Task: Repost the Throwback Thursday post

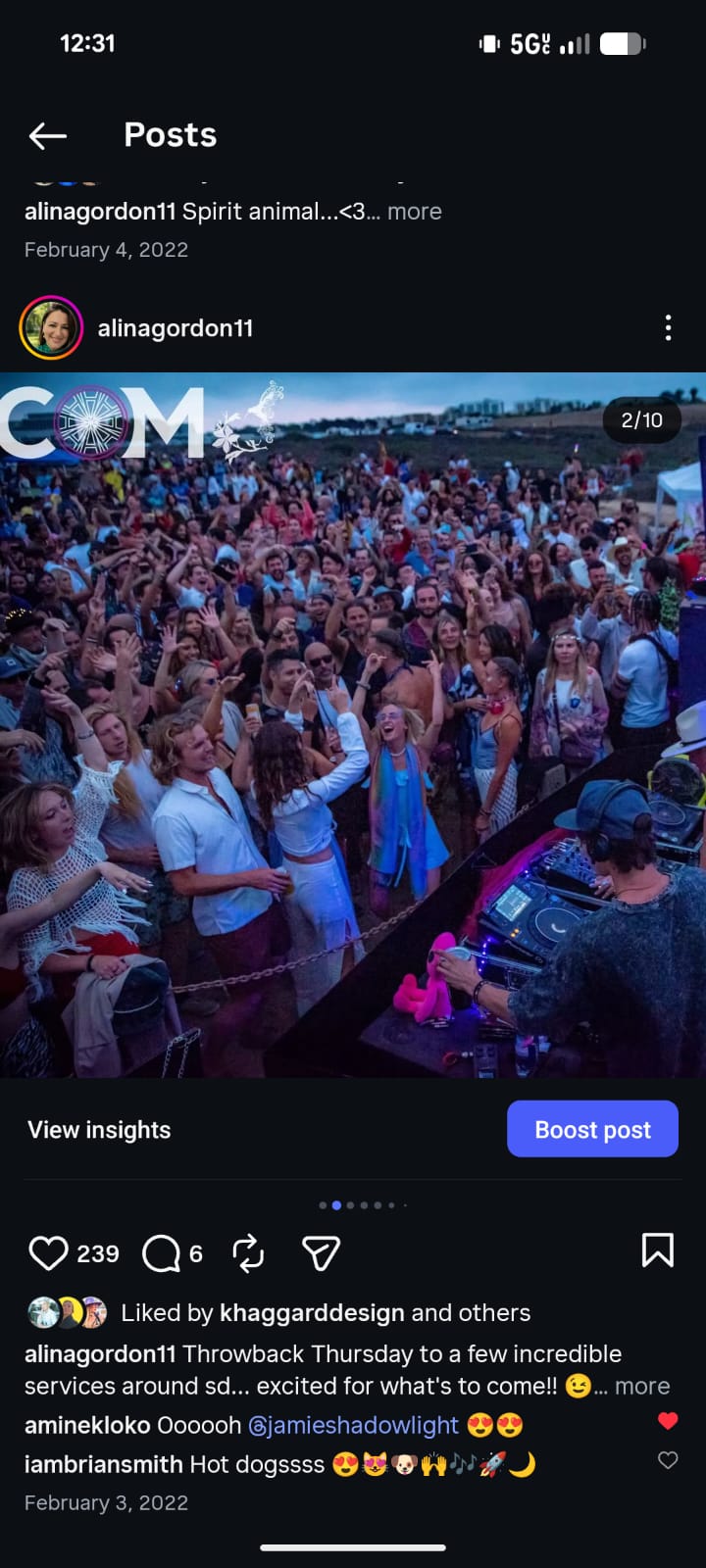Action: coord(248,1252)
